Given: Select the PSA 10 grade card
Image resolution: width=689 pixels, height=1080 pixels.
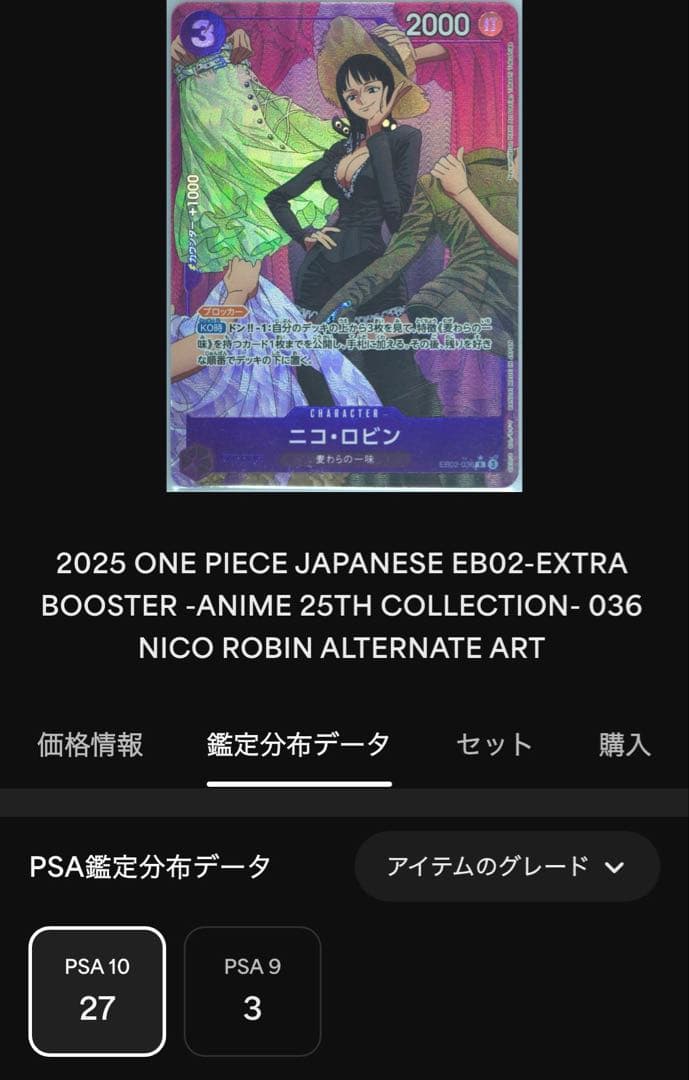Looking at the screenshot, I should click(97, 991).
